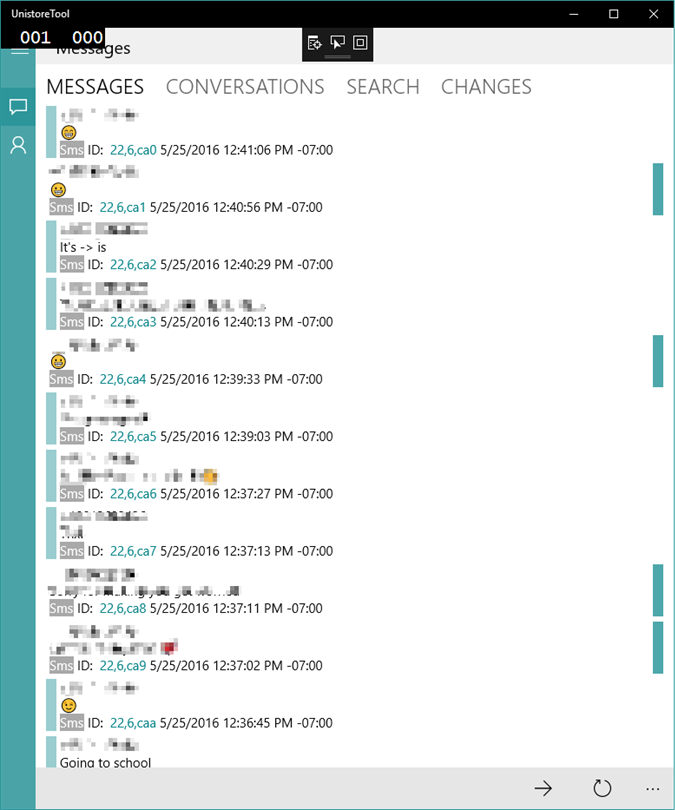675x810 pixels.
Task: Select the messages chat icon in sidebar
Action: pyautogui.click(x=18, y=105)
